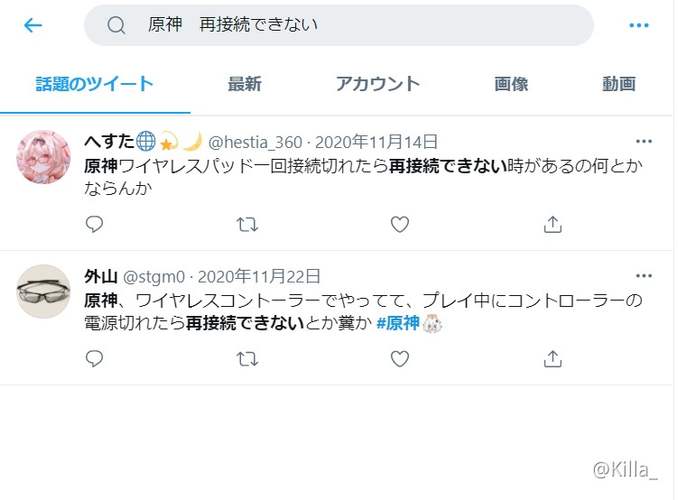Switch to the 動画 tab

click(618, 84)
